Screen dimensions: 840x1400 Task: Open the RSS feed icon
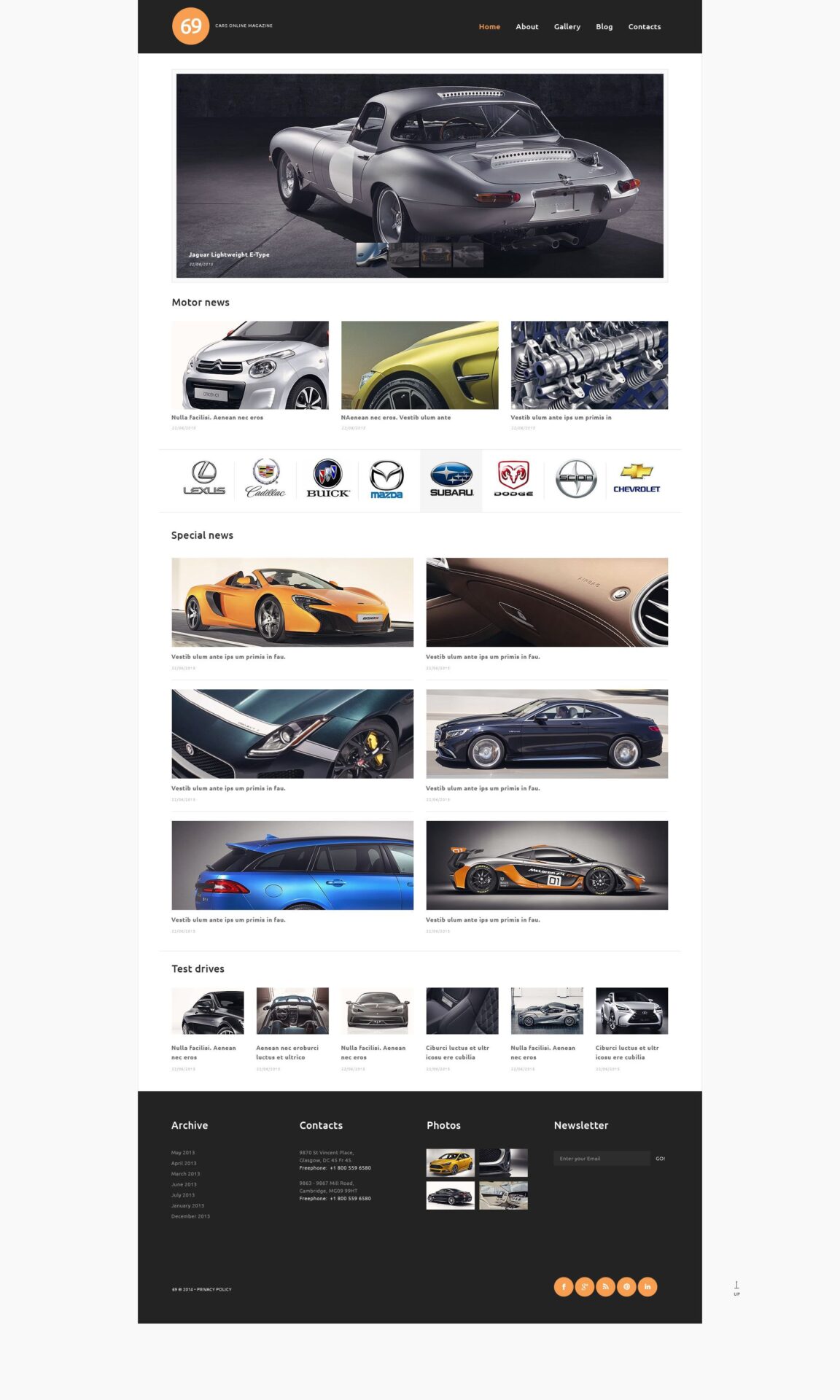605,1286
